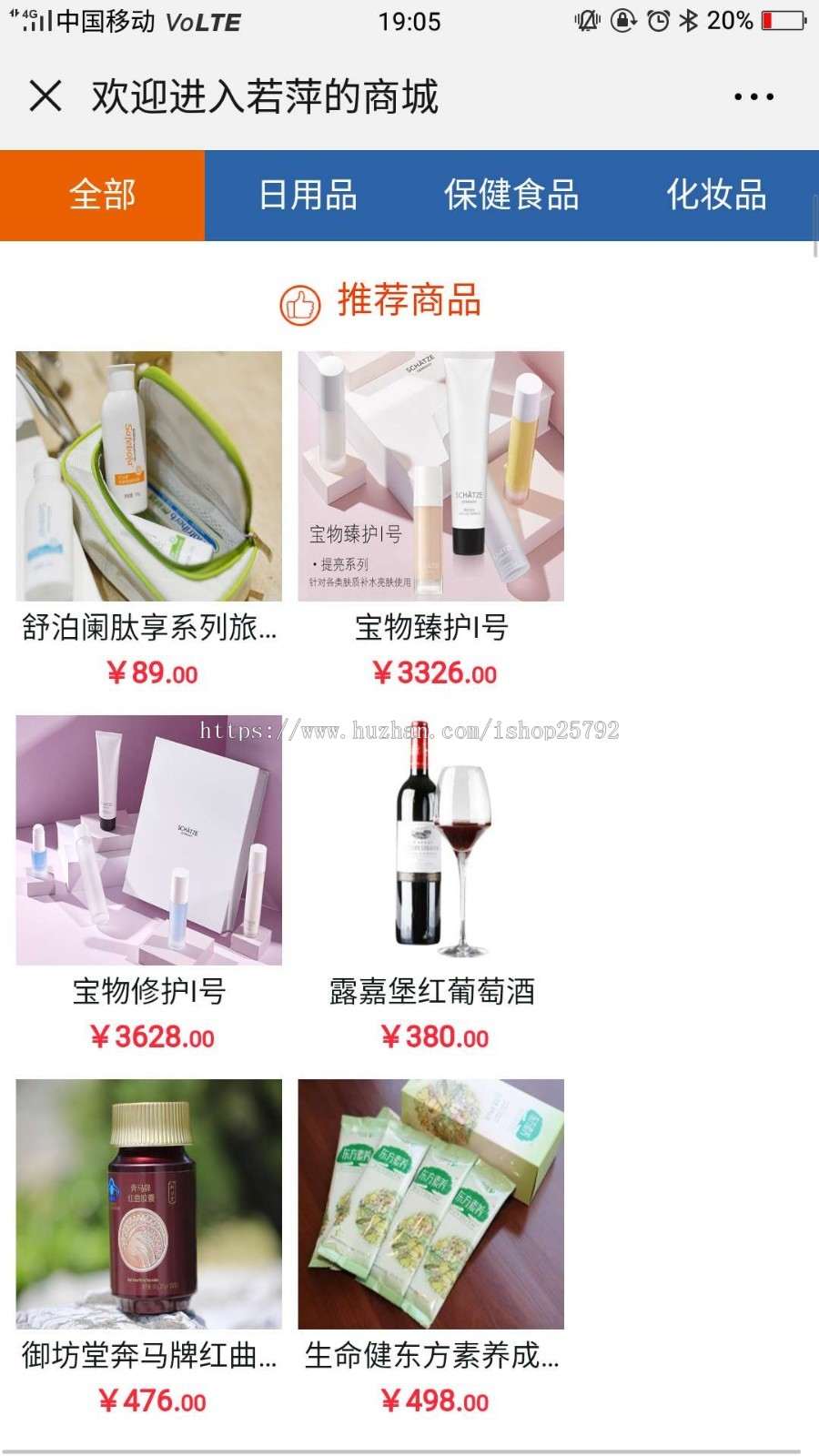This screenshot has width=819, height=1456.
Task: Switch to the 日用品 tab
Action: click(x=308, y=194)
